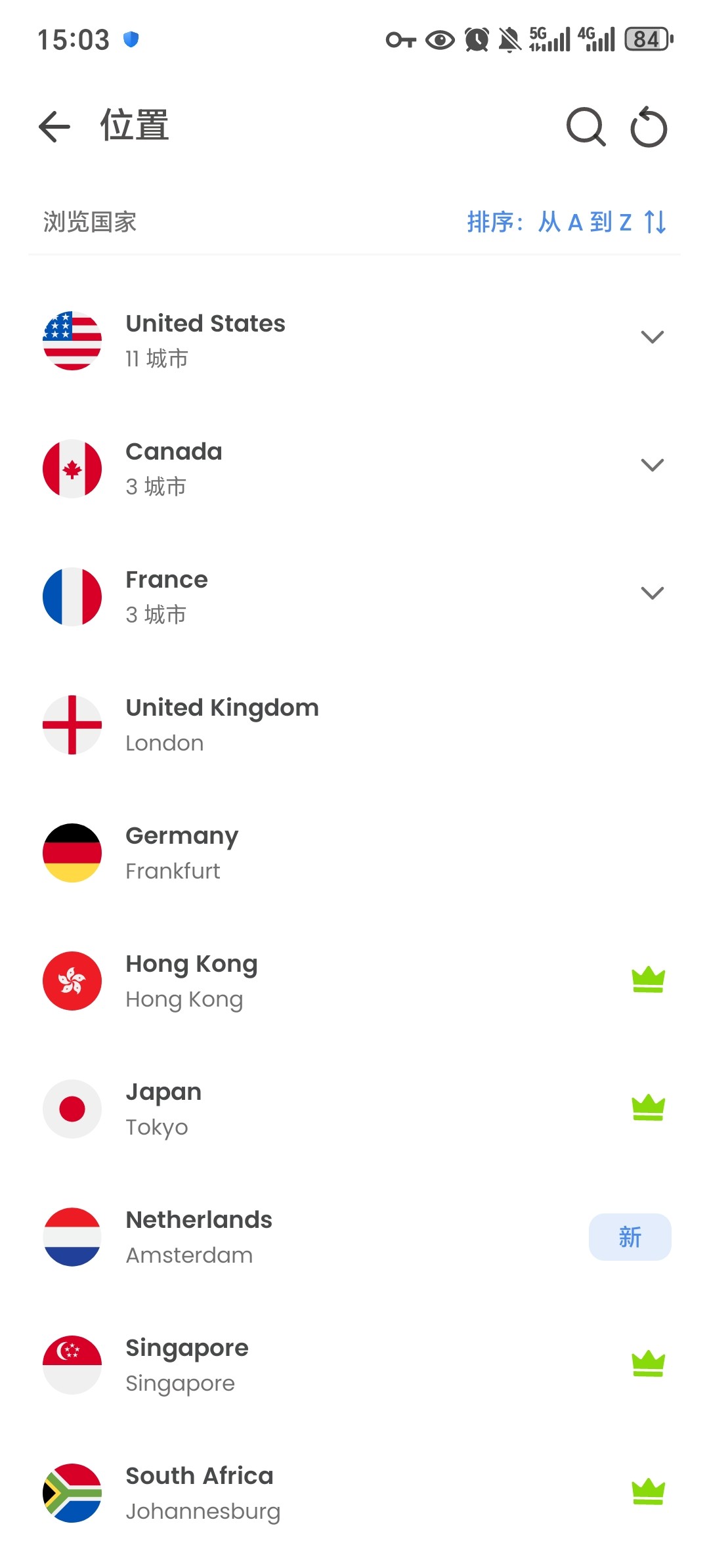Open the search icon

point(586,126)
